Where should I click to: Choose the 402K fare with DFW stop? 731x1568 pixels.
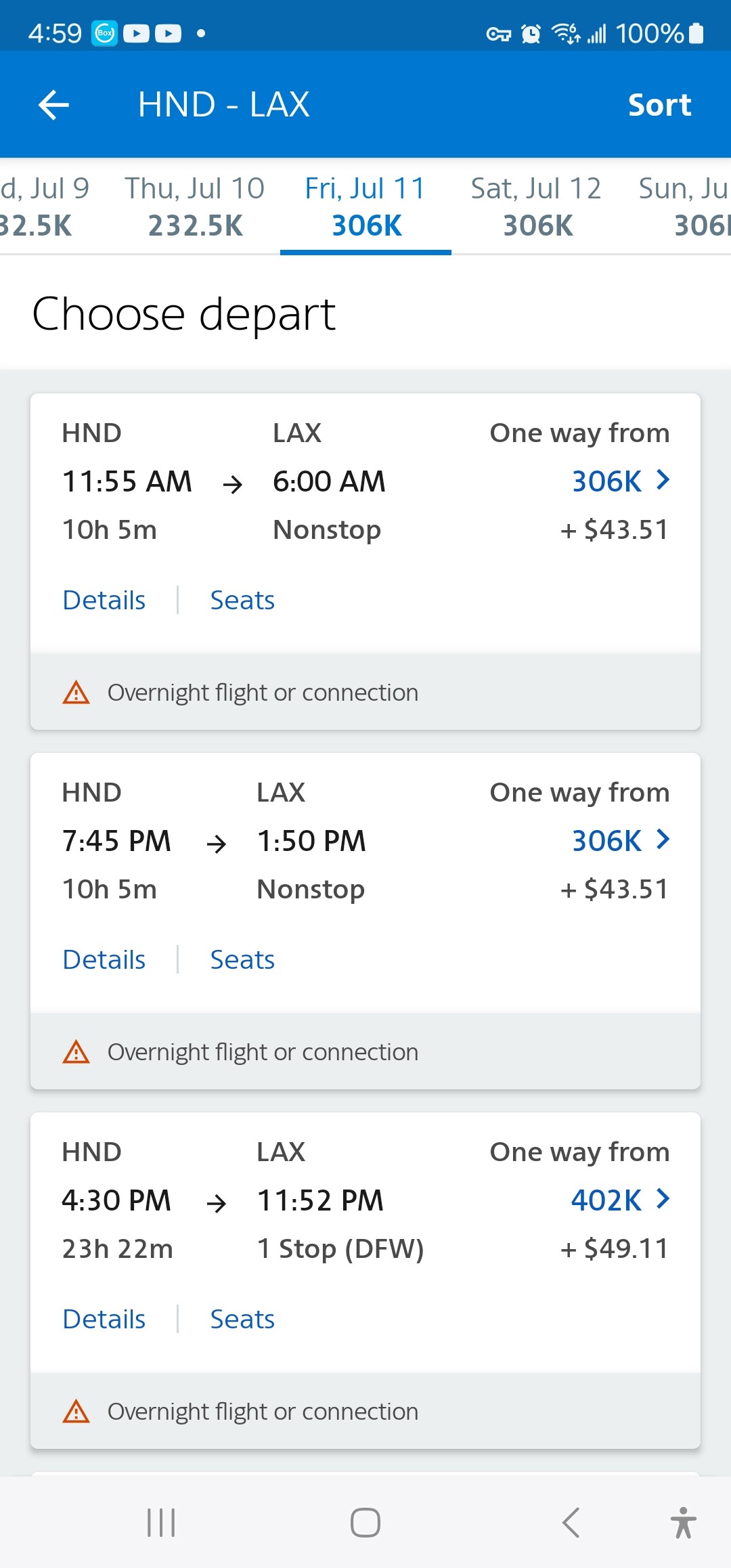click(x=621, y=1200)
